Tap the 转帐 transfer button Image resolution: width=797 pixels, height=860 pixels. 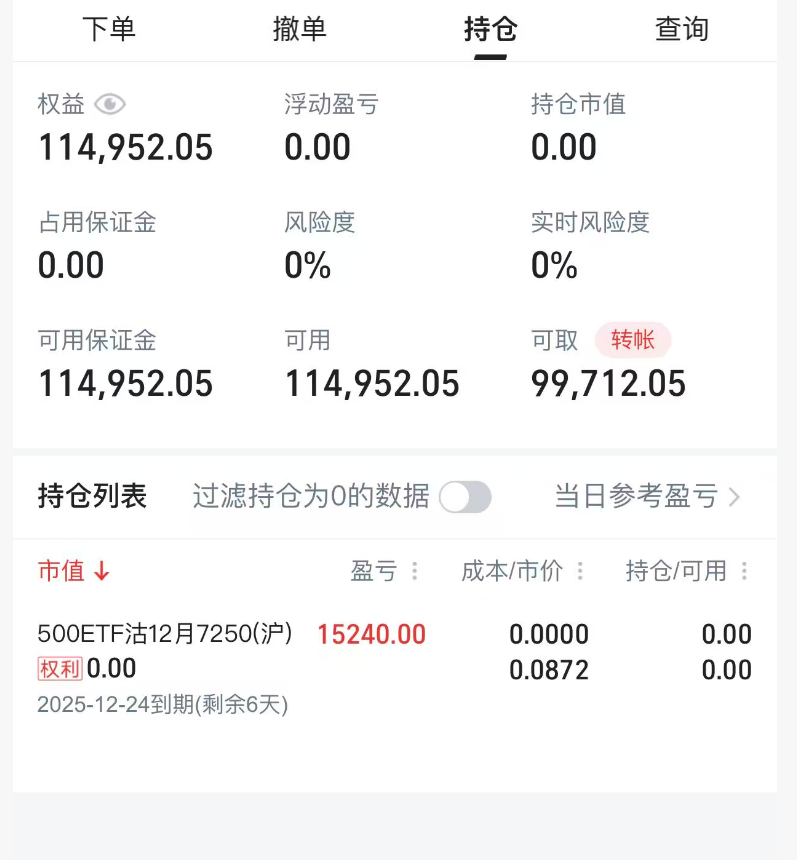click(x=632, y=340)
